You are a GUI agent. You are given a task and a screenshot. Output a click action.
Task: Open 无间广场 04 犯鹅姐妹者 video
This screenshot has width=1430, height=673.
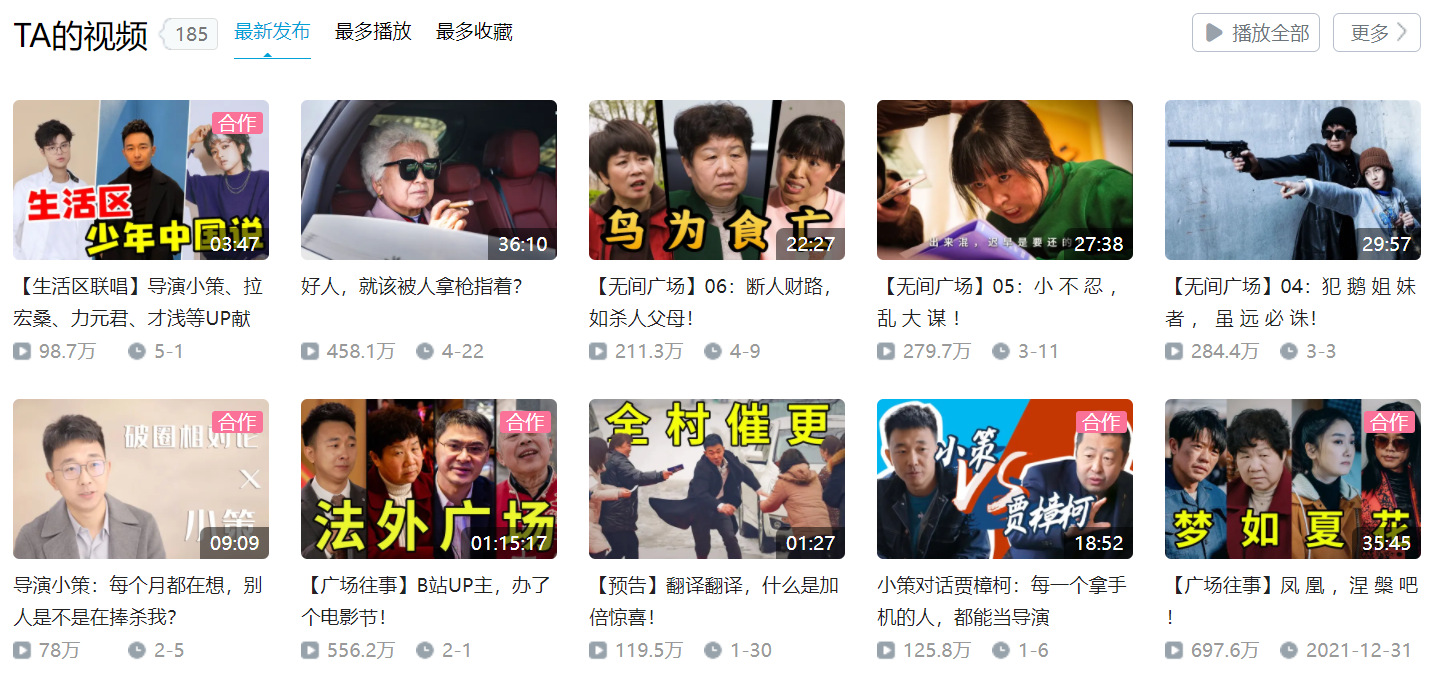pos(1293,180)
